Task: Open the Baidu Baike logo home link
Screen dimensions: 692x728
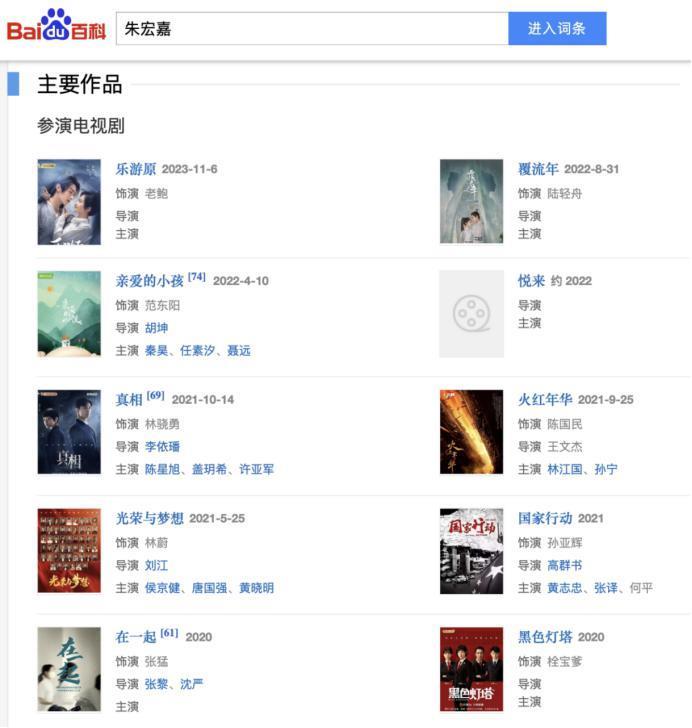Action: click(x=56, y=27)
